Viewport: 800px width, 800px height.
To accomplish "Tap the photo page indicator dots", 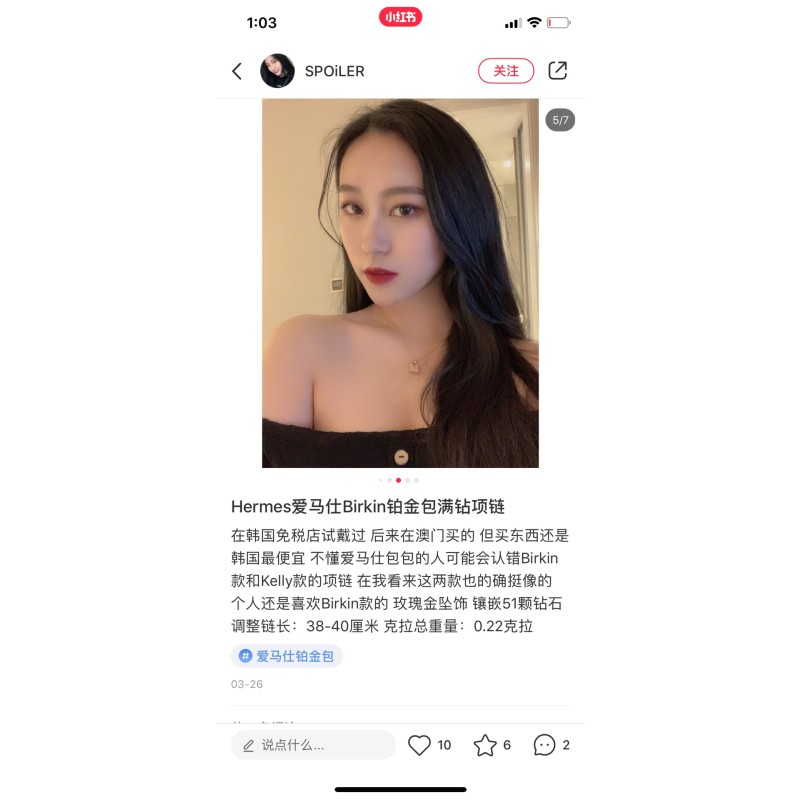I will pos(399,480).
